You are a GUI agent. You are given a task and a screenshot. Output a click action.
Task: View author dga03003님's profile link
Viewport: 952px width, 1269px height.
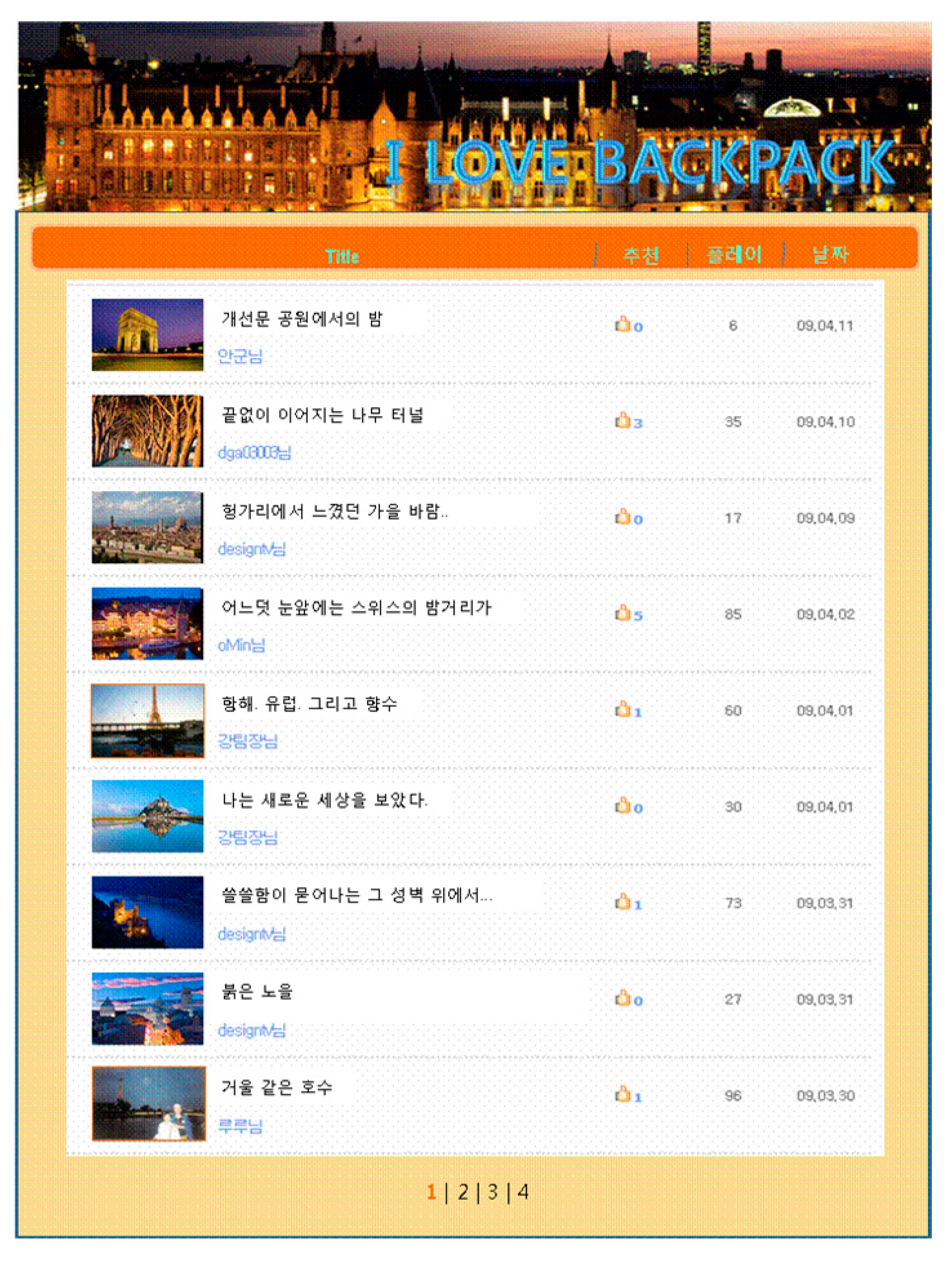pos(254,453)
